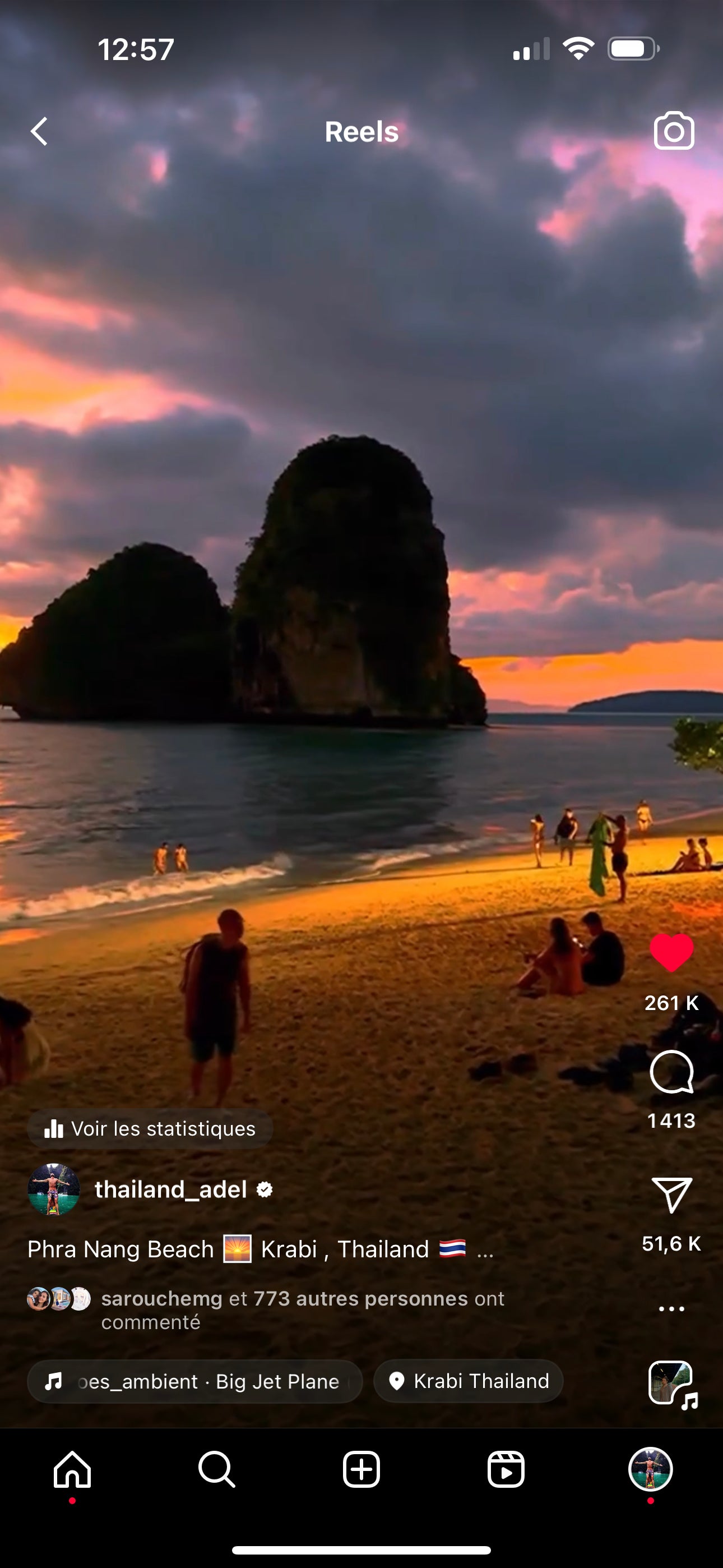Open the Krabi Thailand location chip
This screenshot has width=723, height=1568.
469,1381
